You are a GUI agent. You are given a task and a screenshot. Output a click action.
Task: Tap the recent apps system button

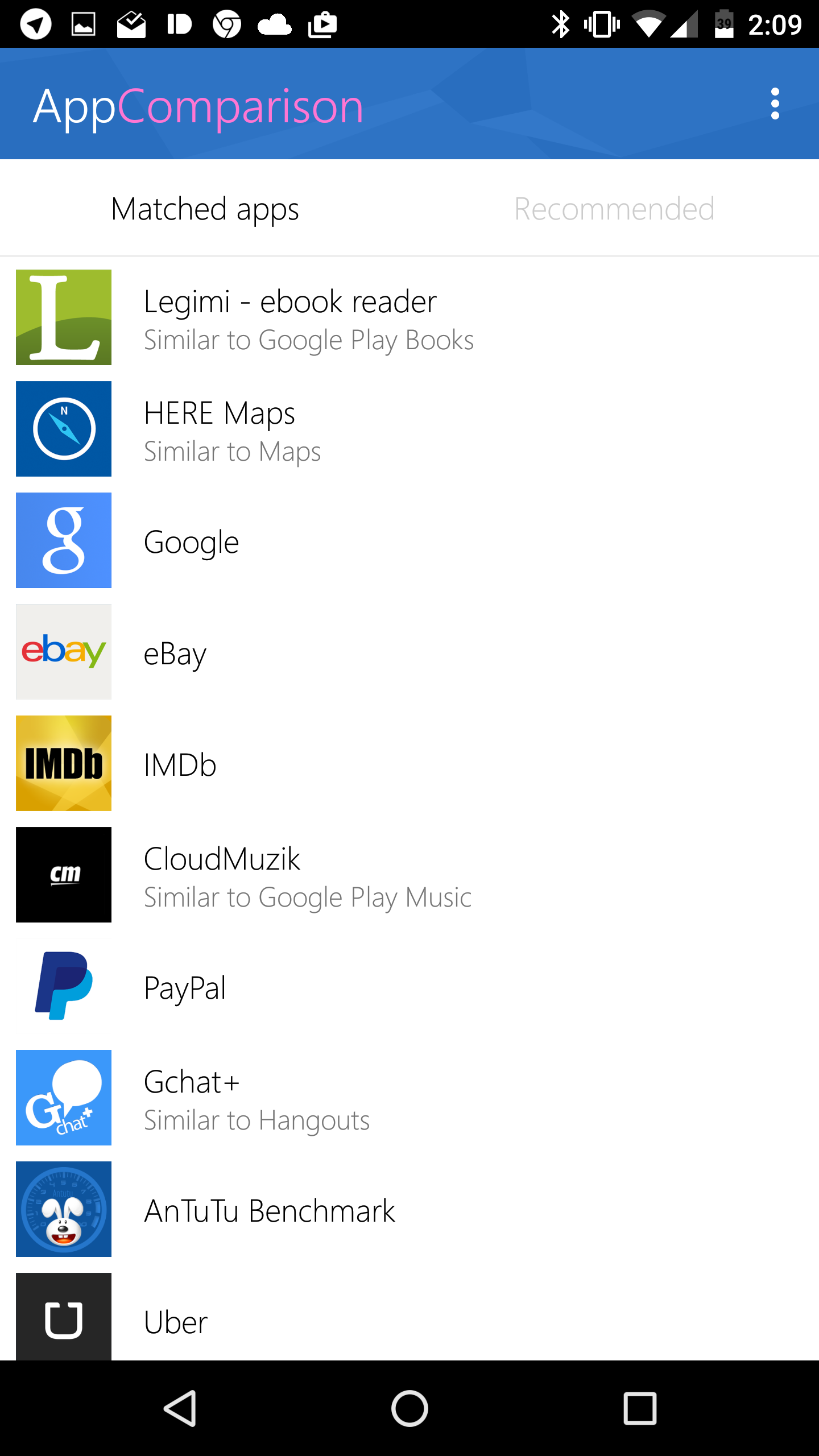pos(640,1408)
